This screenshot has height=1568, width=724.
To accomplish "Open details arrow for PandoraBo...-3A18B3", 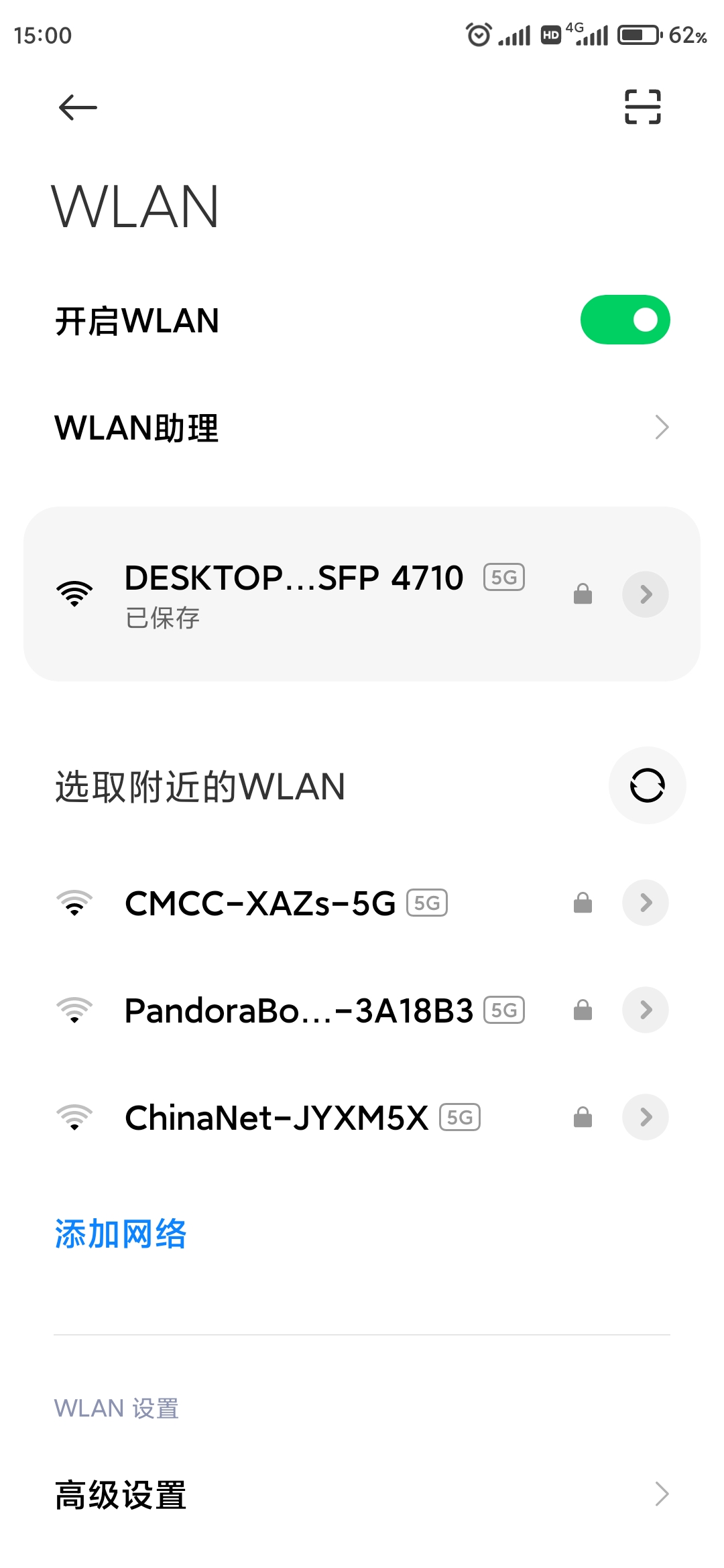I will 645,1010.
